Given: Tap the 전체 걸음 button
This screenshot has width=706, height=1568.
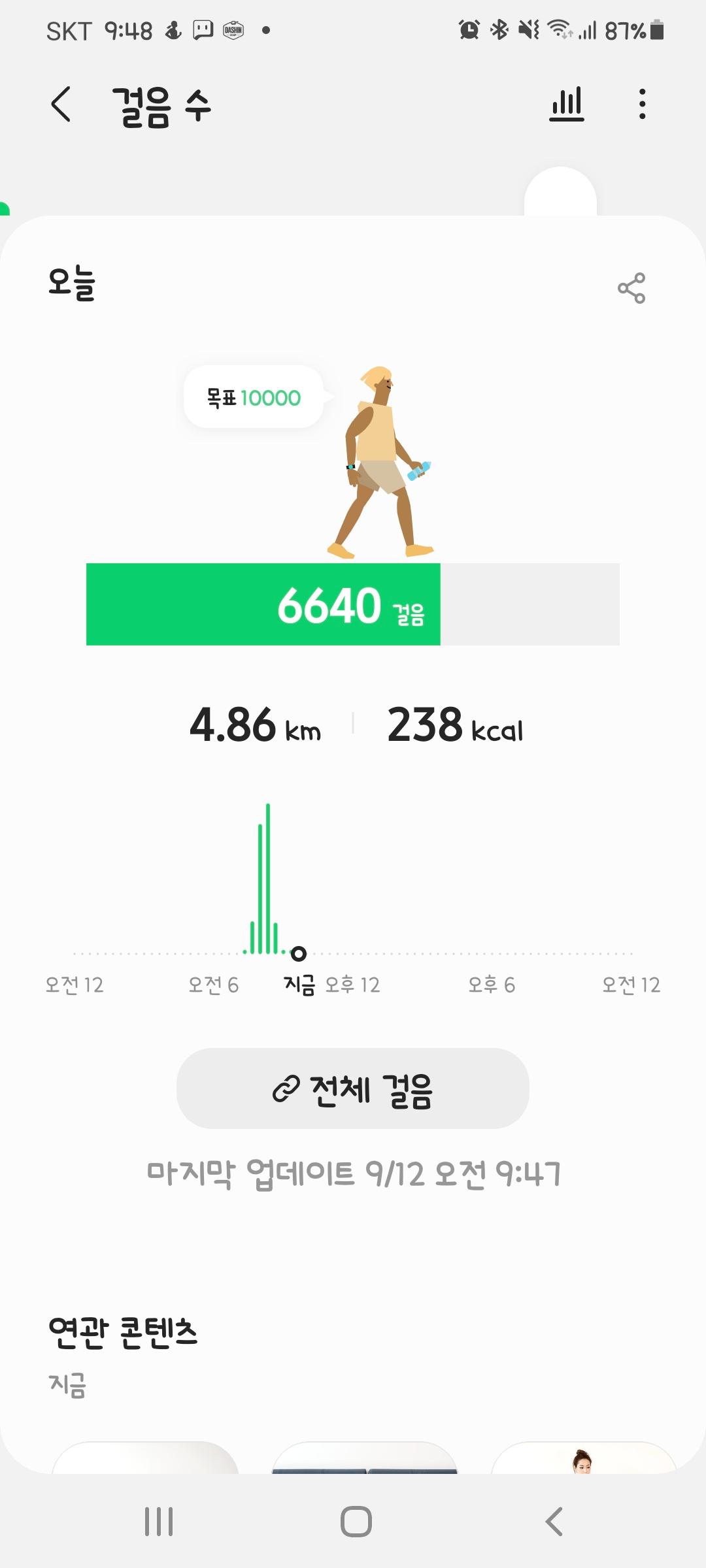Looking at the screenshot, I should click(353, 1088).
